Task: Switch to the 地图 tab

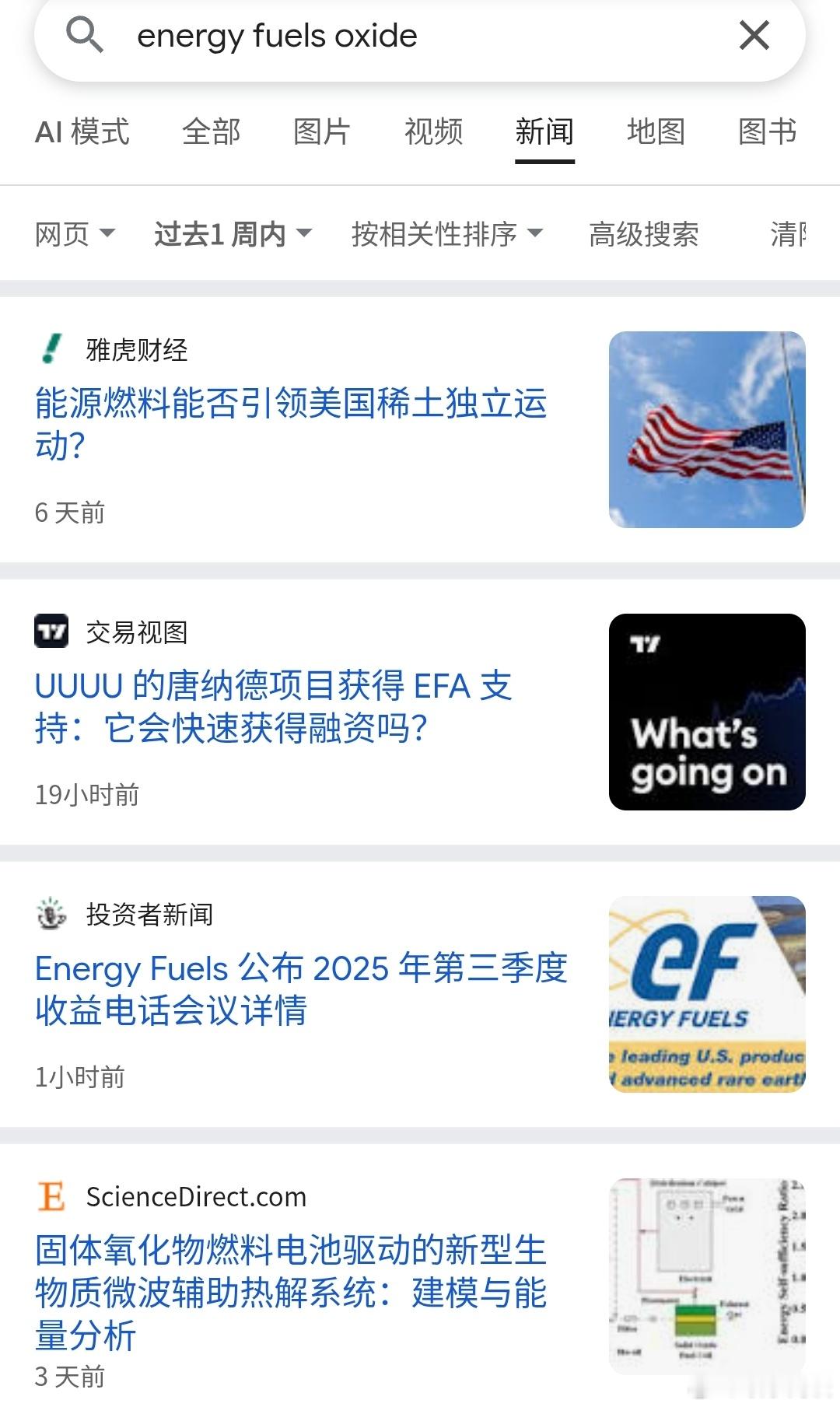Action: 656,131
